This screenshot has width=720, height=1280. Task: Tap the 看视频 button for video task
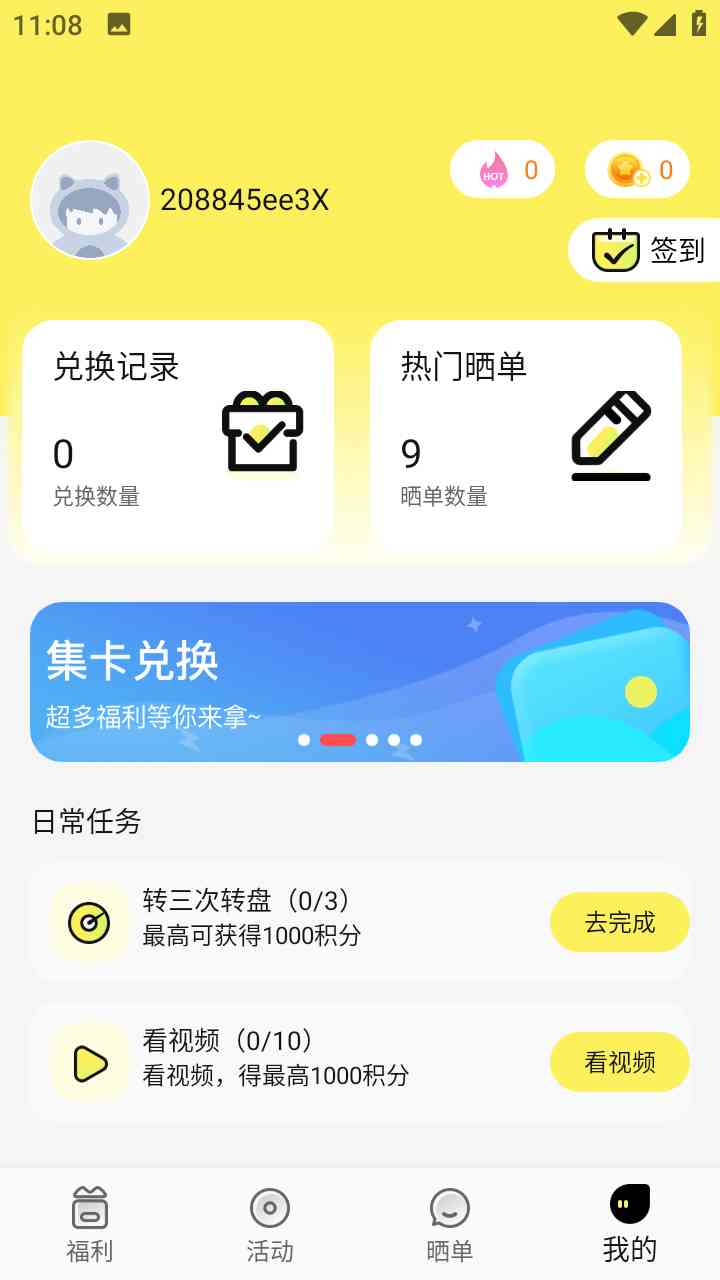tap(619, 1062)
